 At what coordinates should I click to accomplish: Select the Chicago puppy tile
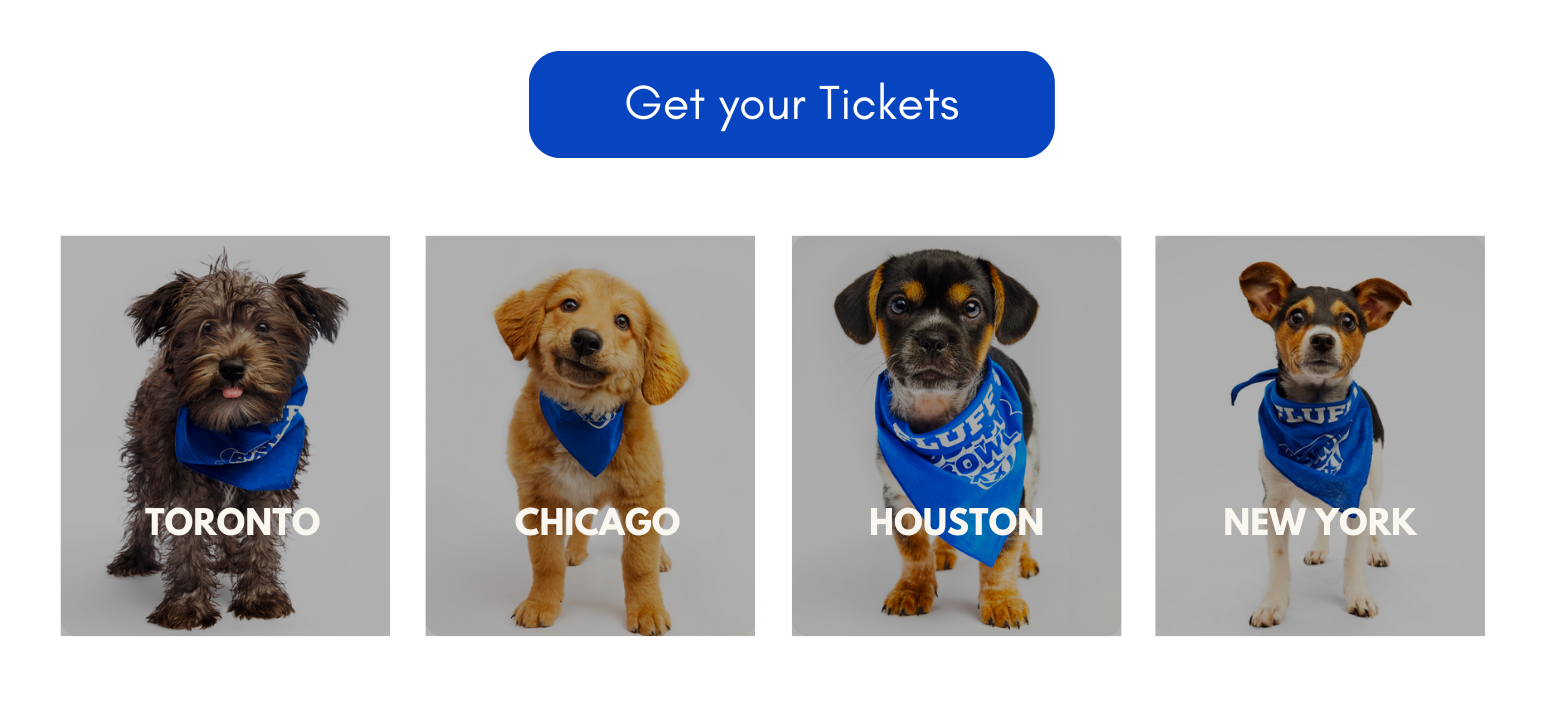(590, 436)
